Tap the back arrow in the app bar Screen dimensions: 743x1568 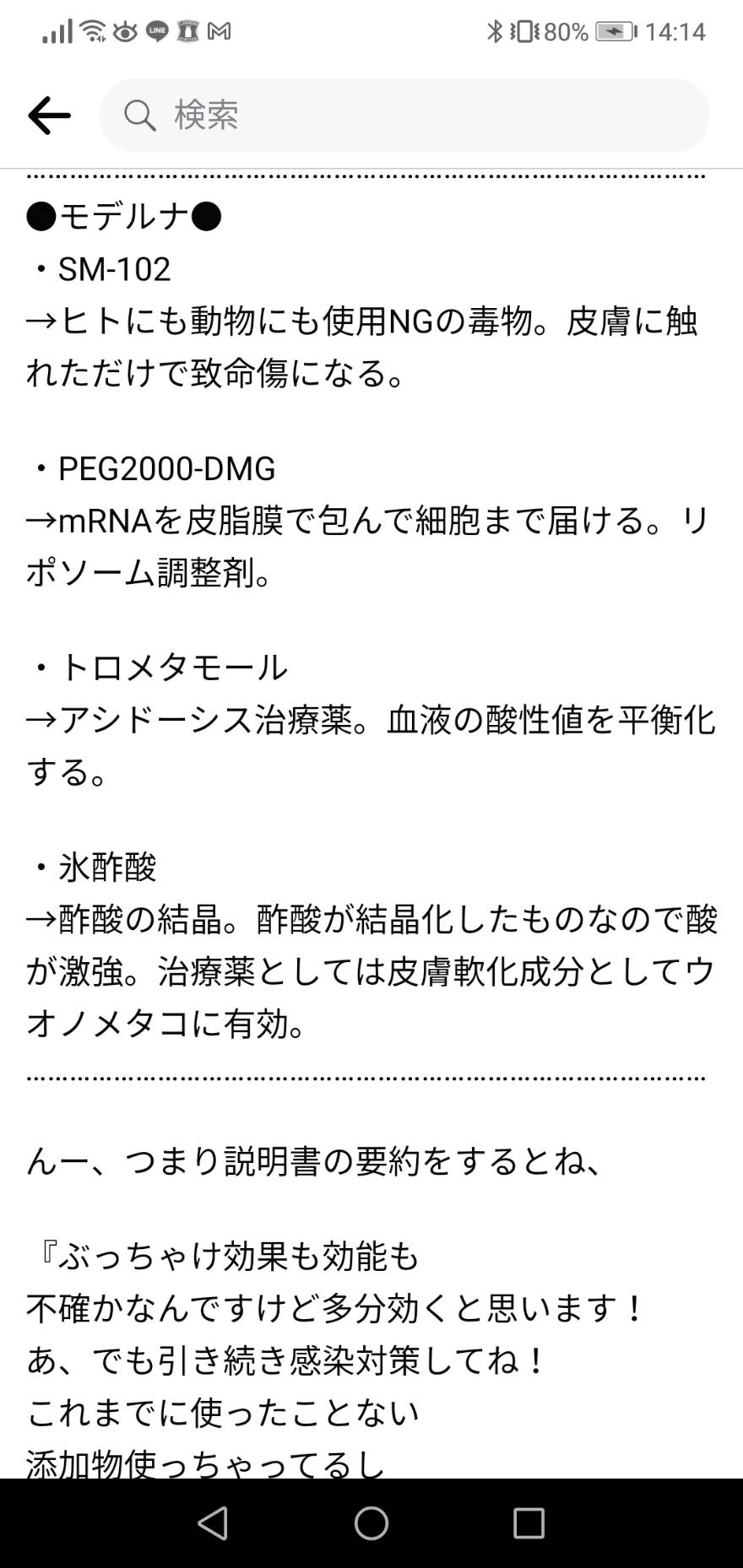[49, 116]
